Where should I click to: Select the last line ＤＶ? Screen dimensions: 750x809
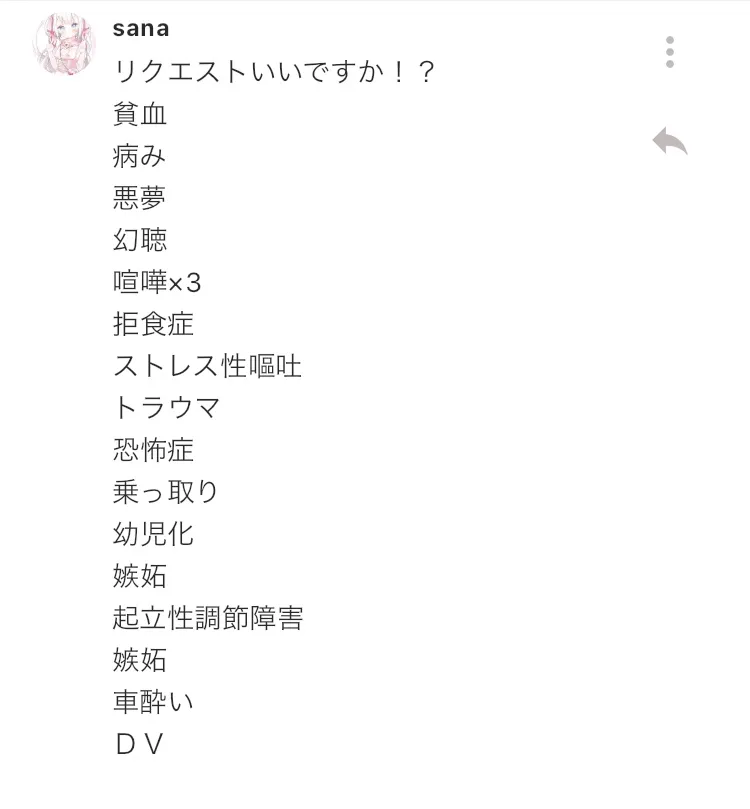point(141,744)
